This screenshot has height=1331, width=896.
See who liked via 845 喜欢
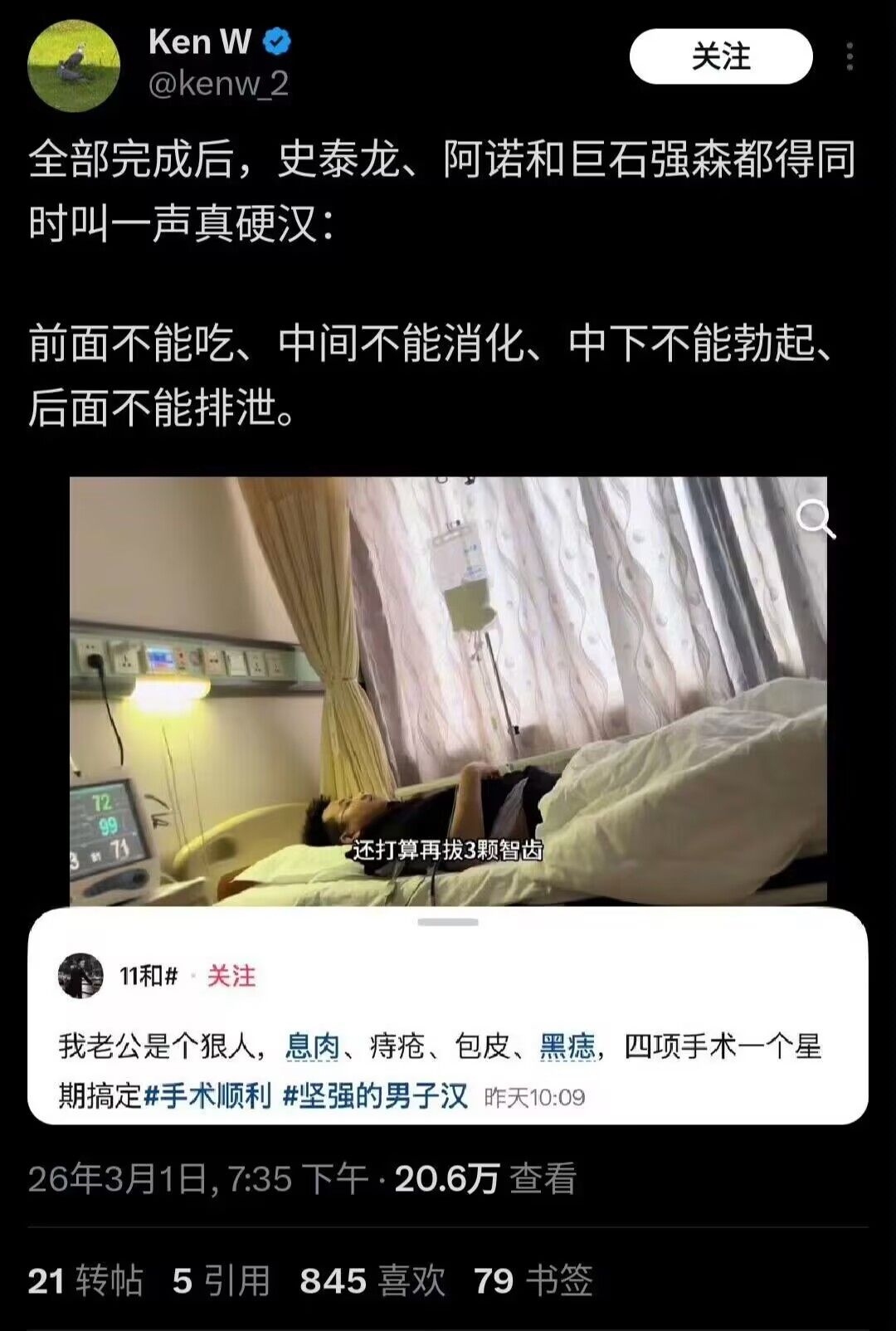(x=373, y=1280)
